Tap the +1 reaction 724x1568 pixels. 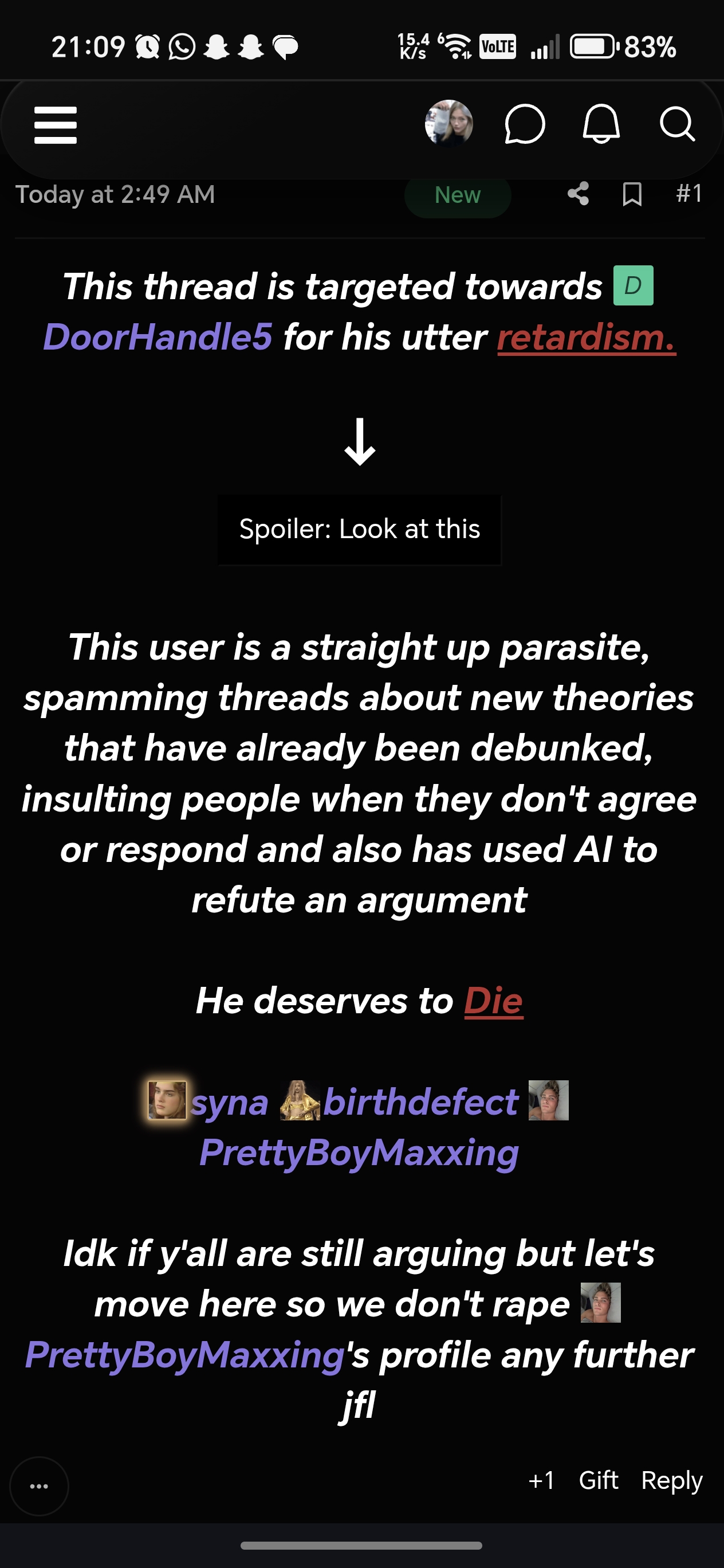click(541, 1480)
